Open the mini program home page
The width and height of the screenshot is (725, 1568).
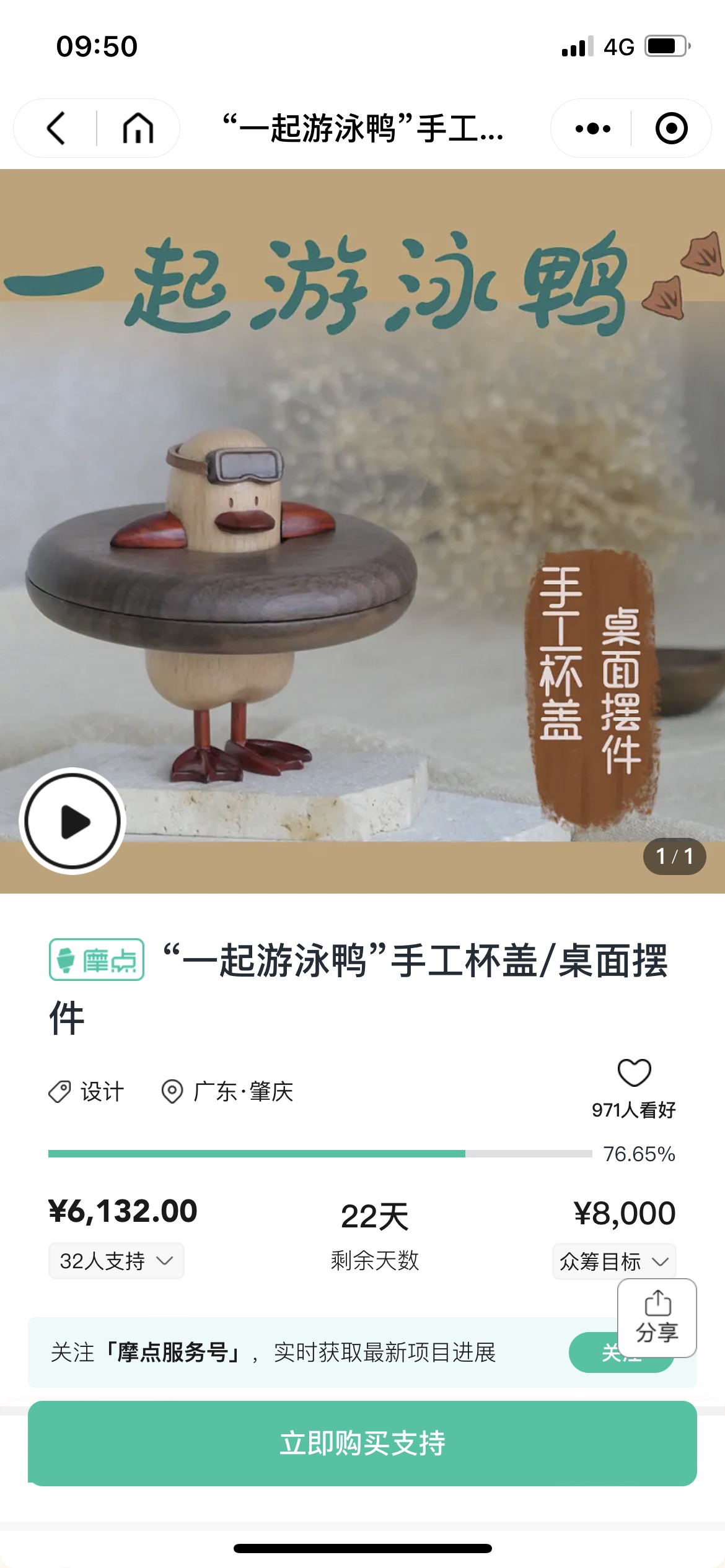[138, 128]
